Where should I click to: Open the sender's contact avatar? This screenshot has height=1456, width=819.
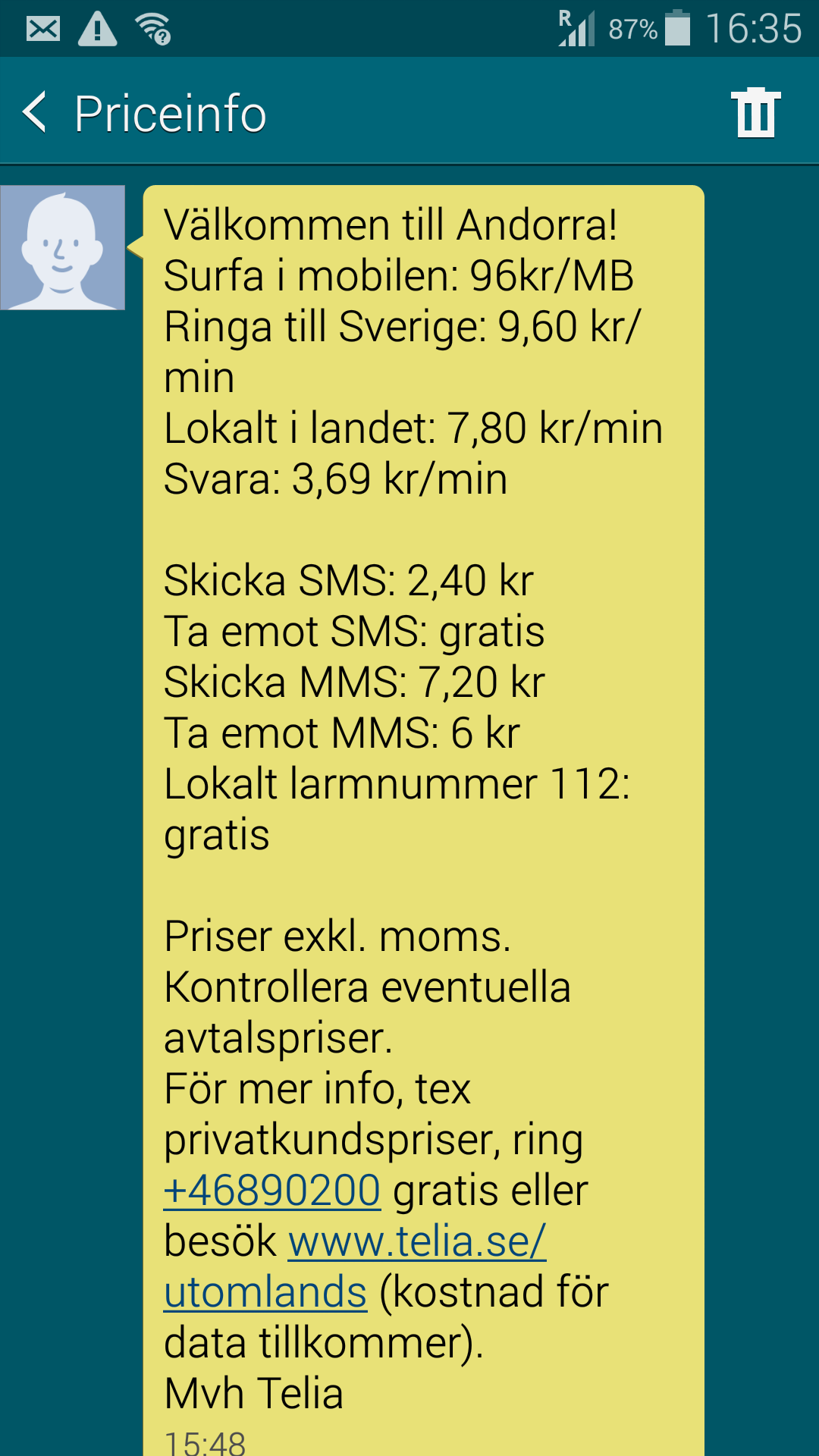[62, 247]
